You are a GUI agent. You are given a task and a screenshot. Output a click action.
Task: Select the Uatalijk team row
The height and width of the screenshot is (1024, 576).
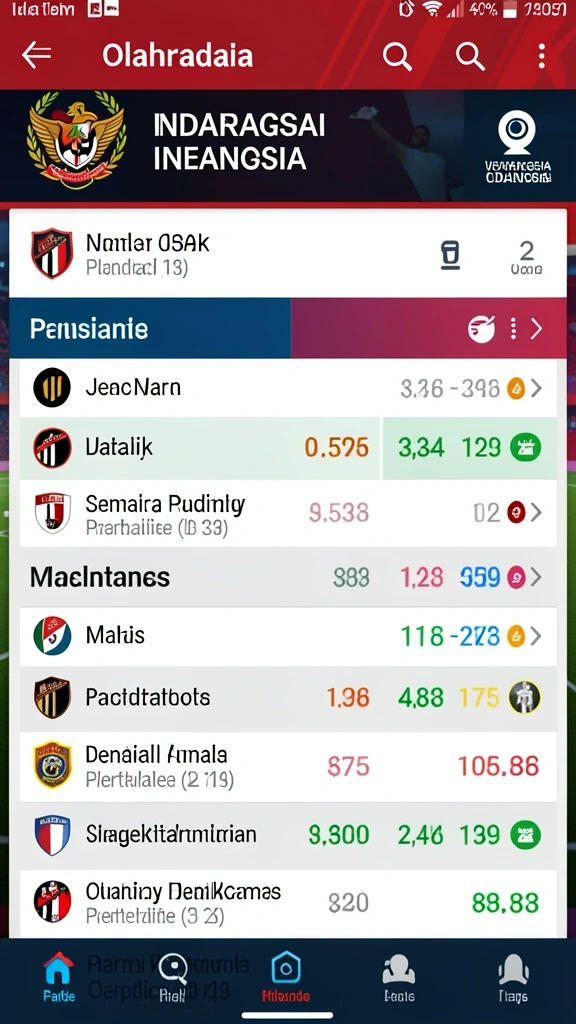point(287,449)
